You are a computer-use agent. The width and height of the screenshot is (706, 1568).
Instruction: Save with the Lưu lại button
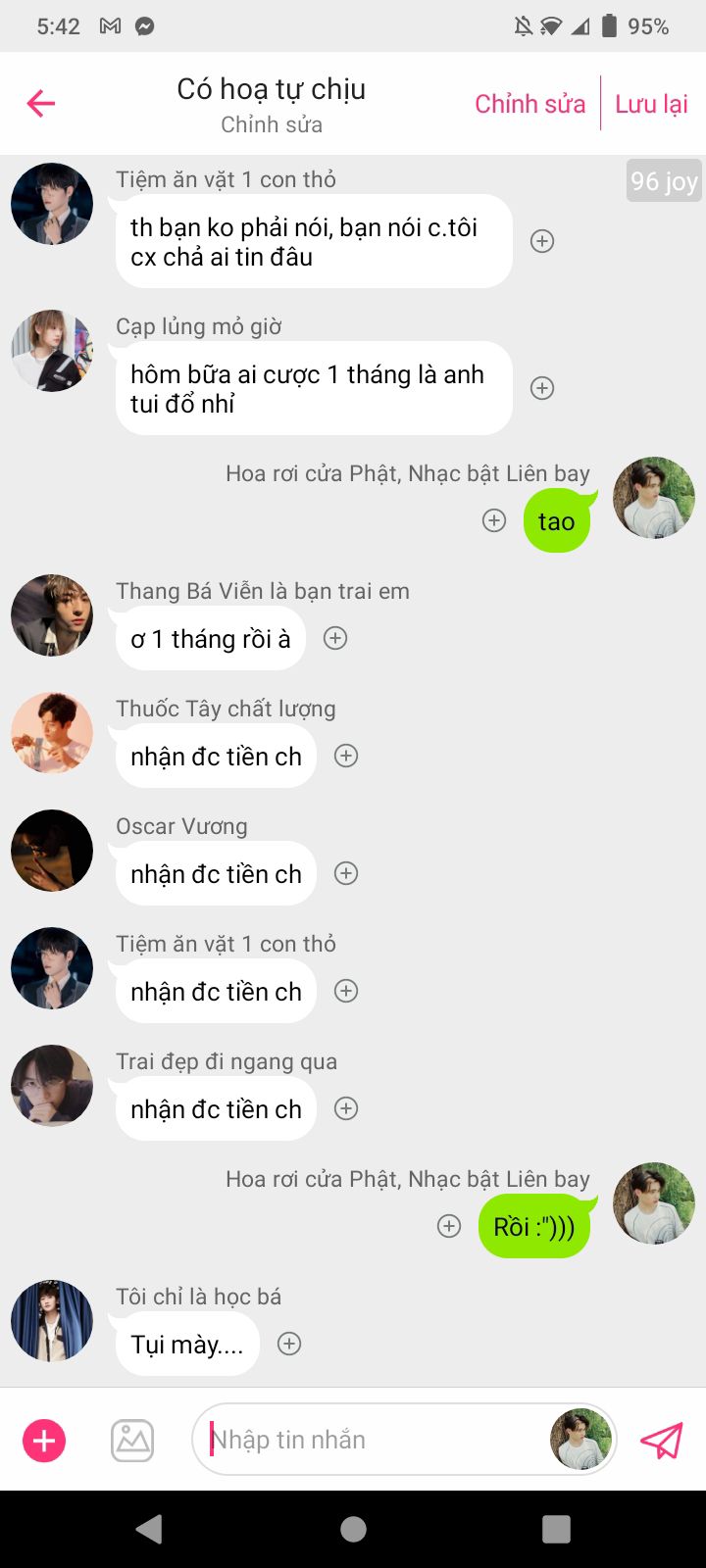click(651, 104)
